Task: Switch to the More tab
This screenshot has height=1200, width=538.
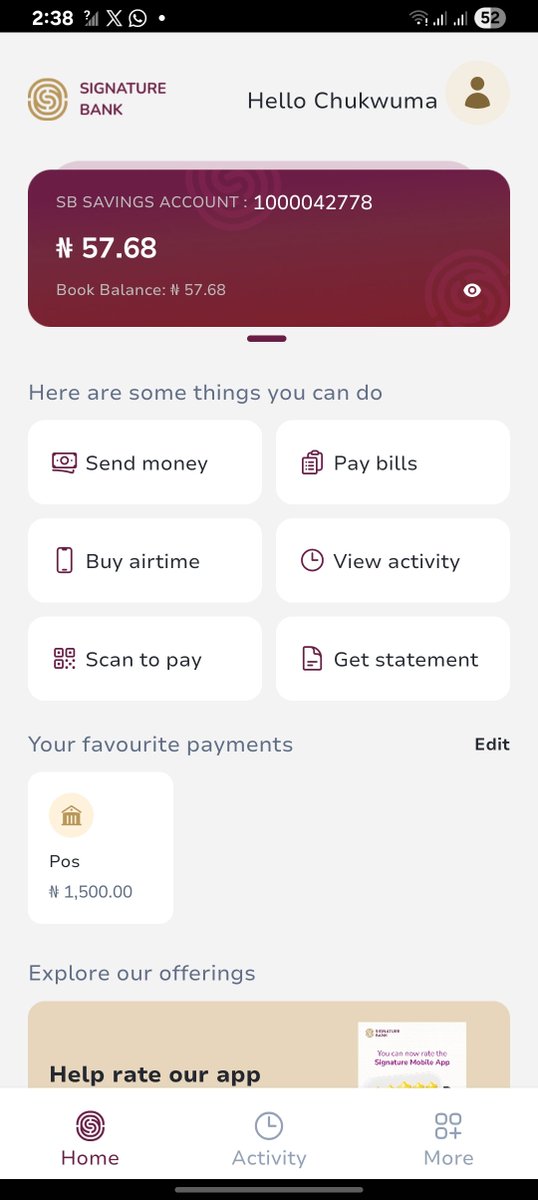Action: [448, 1140]
